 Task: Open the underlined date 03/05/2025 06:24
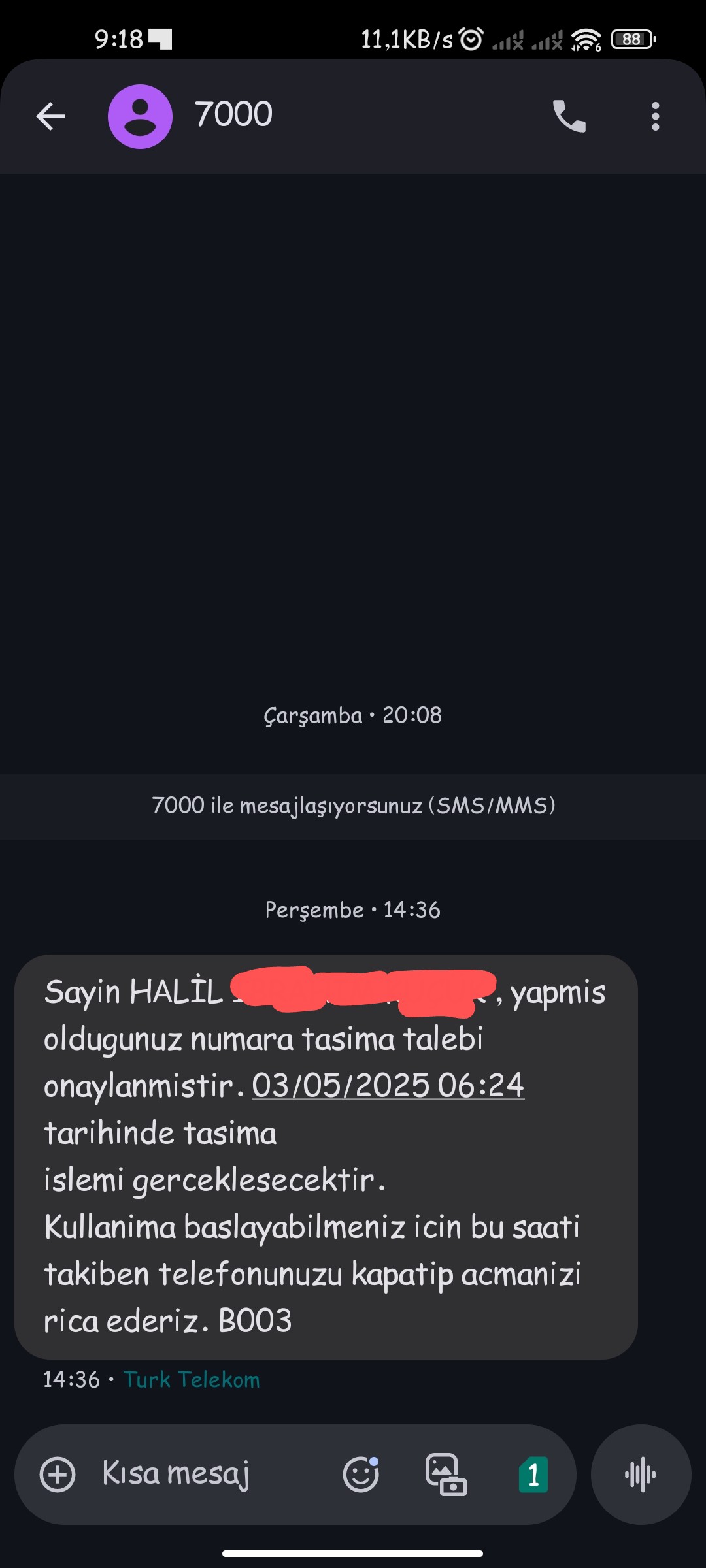pos(388,1085)
